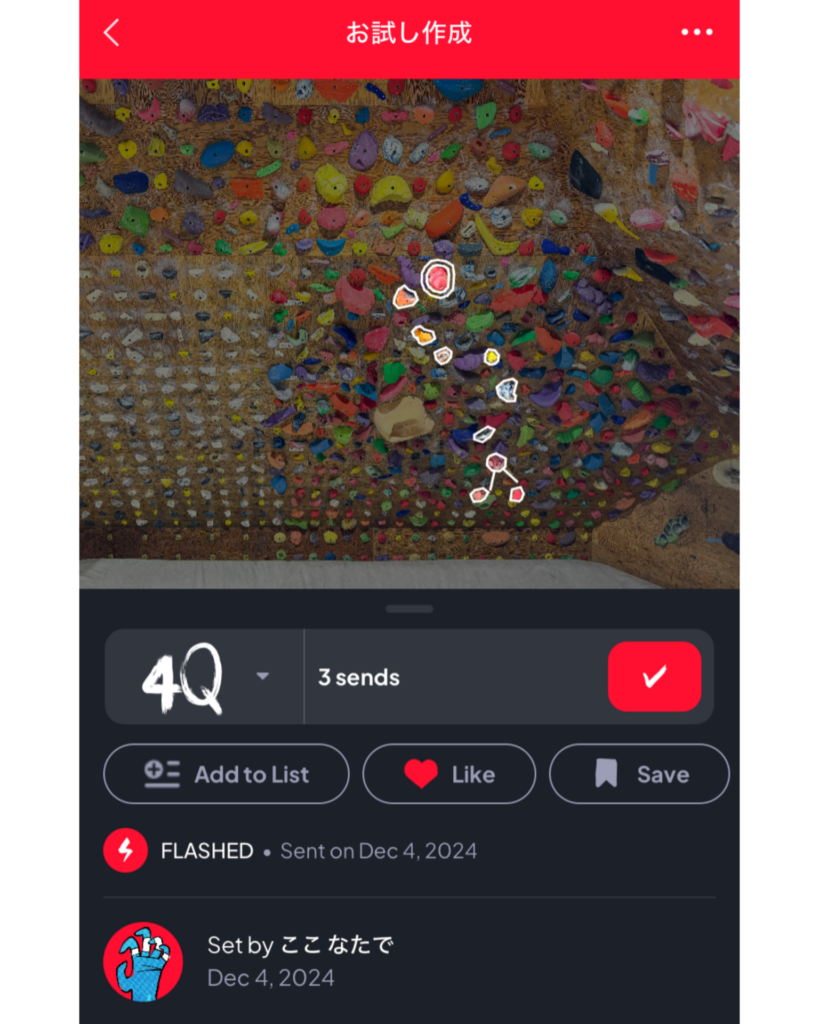Open the three-dot overflow menu
This screenshot has width=819, height=1024.
click(x=697, y=33)
